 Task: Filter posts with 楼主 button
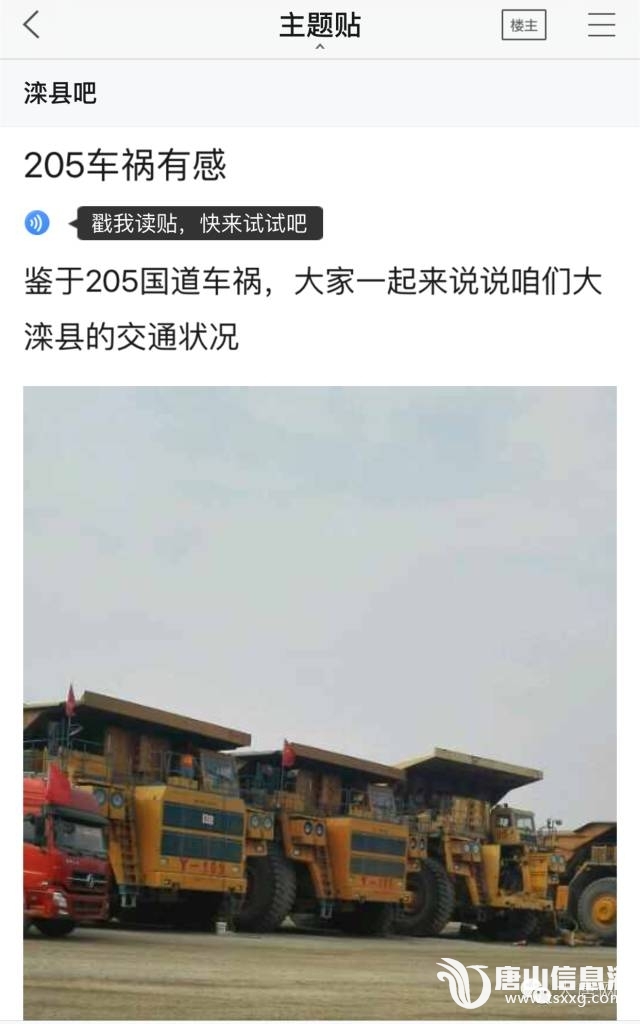click(524, 26)
